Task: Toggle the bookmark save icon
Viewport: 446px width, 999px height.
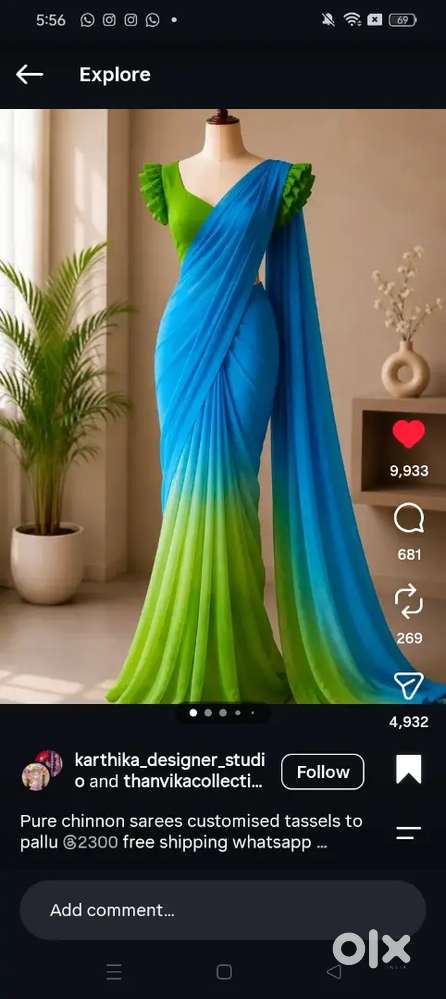Action: coord(408,770)
